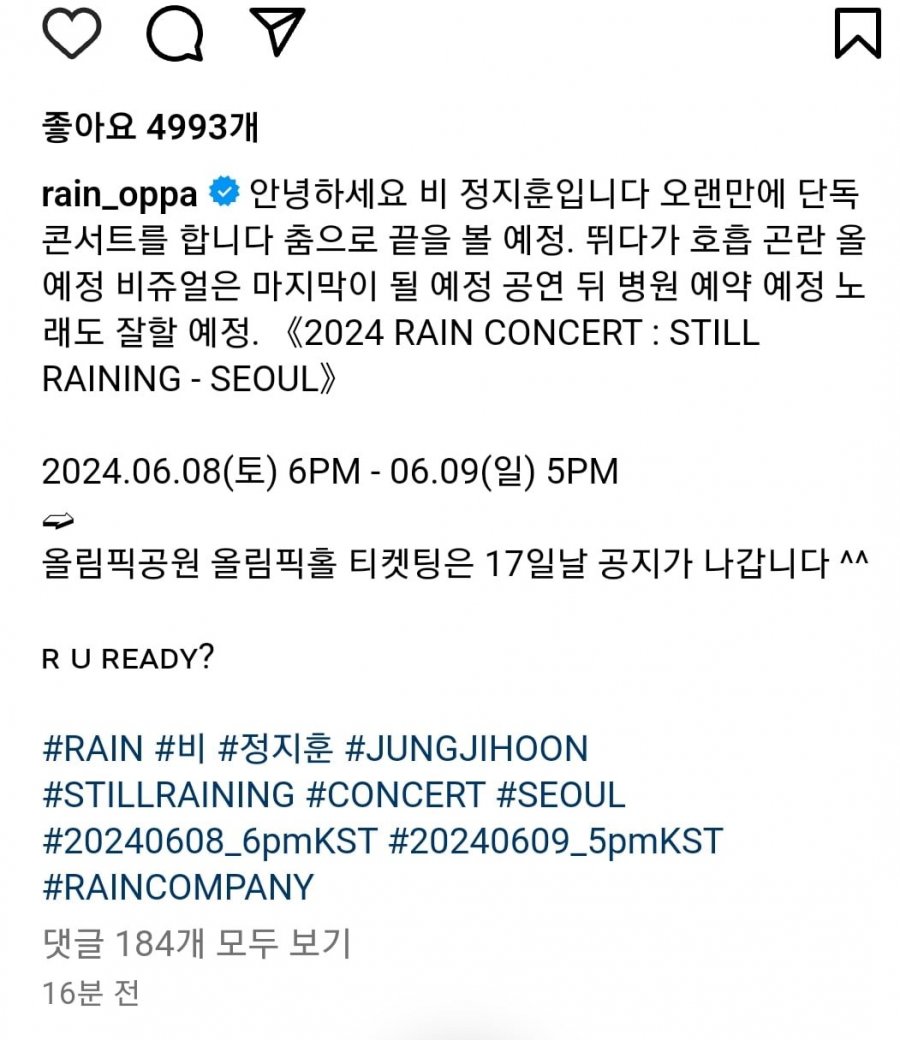Open the #SEOUL hashtag
This screenshot has width=900, height=1040.
point(560,795)
